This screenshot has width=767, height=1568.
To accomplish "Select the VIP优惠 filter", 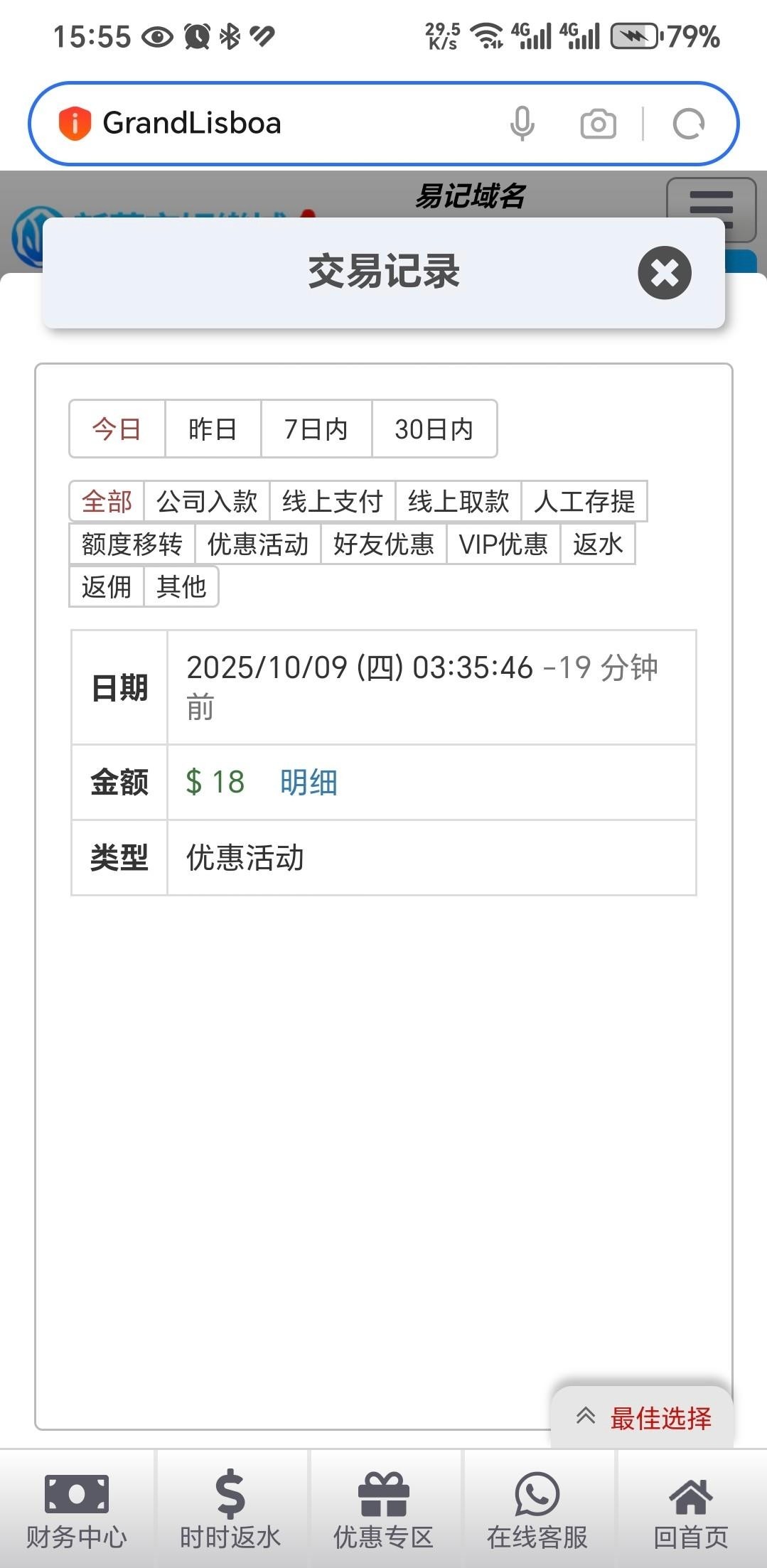I will tap(503, 544).
